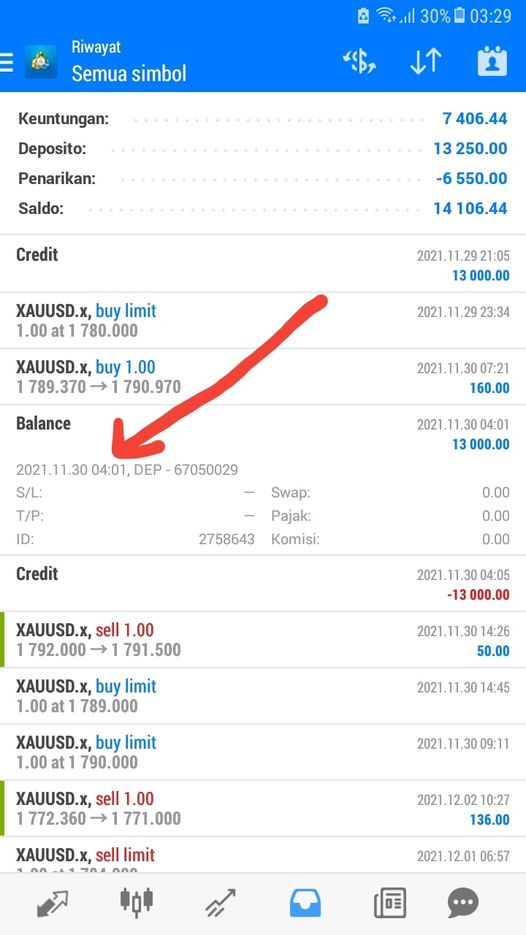Screen dimensions: 526x935
Task: Expand the buy limit at 1 789.000 order
Action: click(263, 696)
